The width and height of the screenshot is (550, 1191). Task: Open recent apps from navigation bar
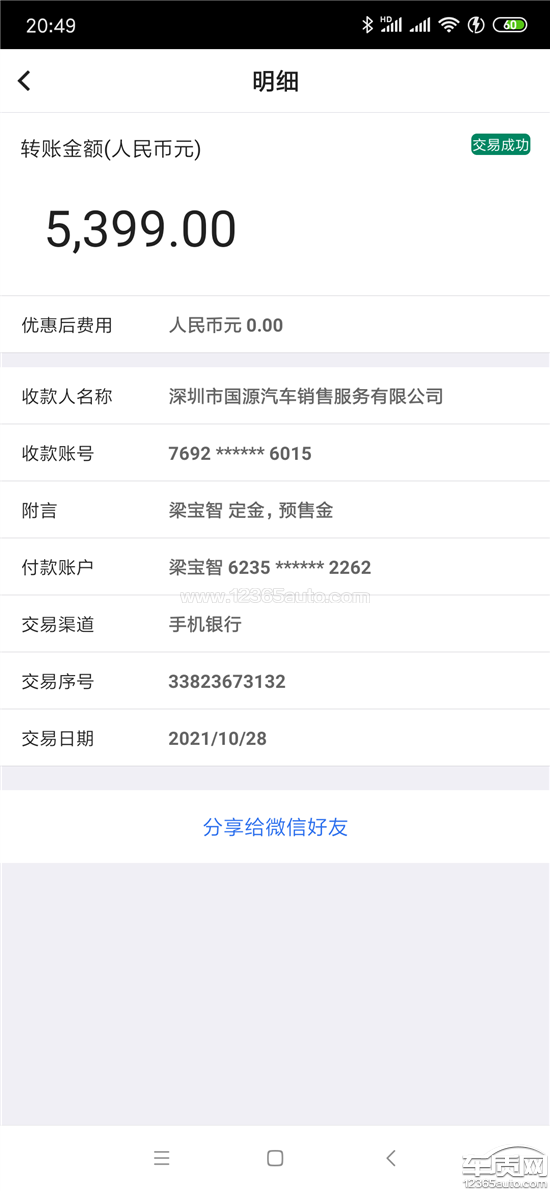coord(161,1158)
